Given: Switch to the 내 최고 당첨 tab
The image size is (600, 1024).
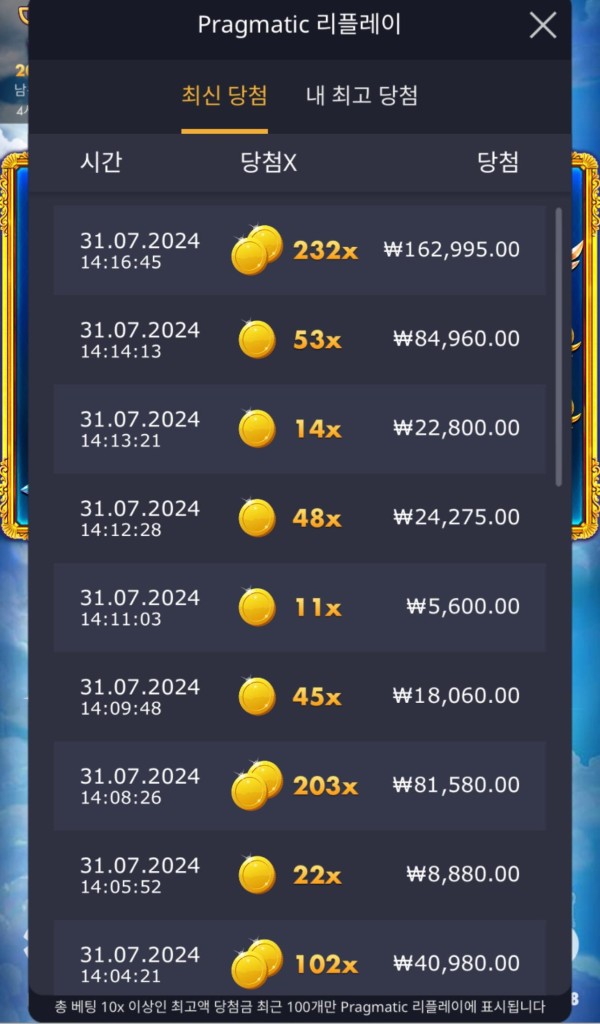Looking at the screenshot, I should [361, 96].
